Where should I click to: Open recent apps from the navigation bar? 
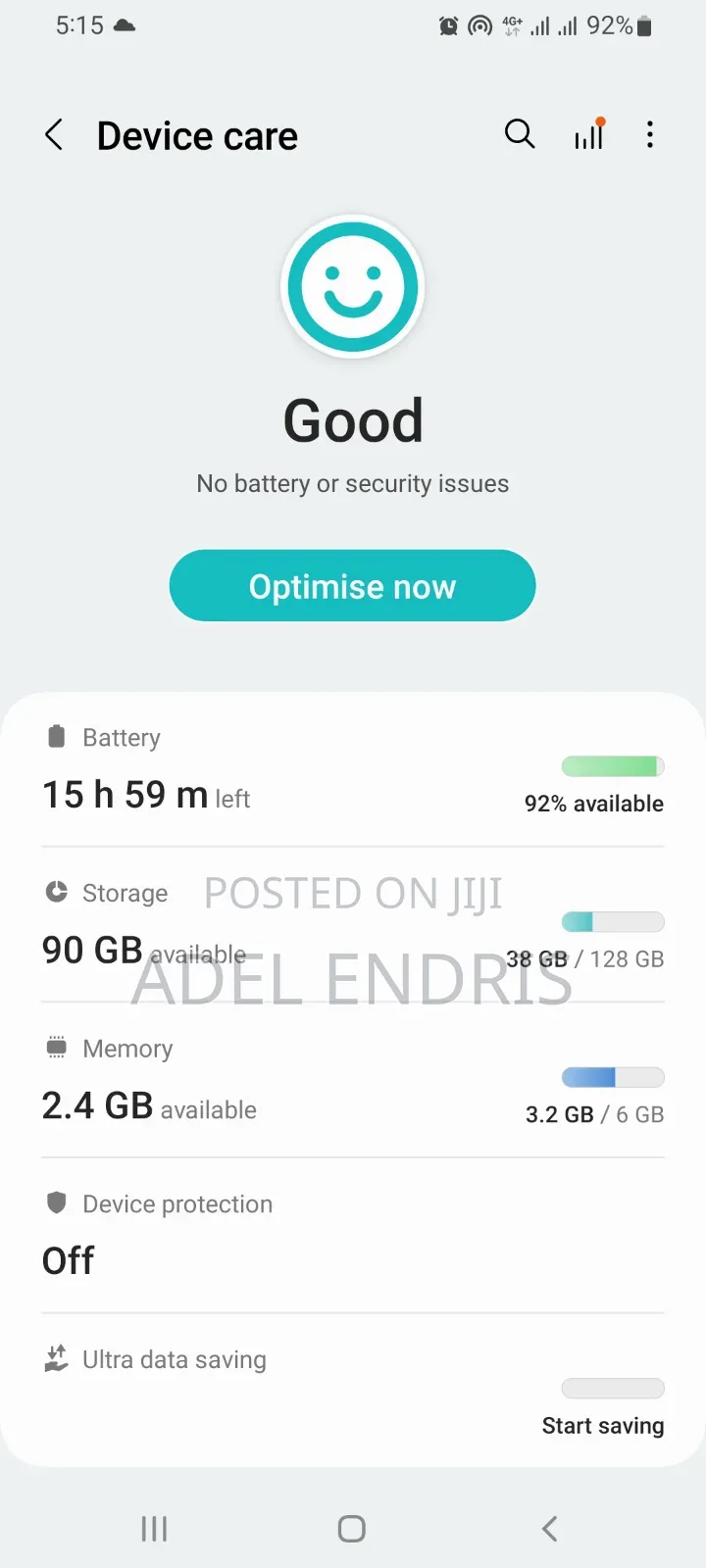tap(154, 1527)
